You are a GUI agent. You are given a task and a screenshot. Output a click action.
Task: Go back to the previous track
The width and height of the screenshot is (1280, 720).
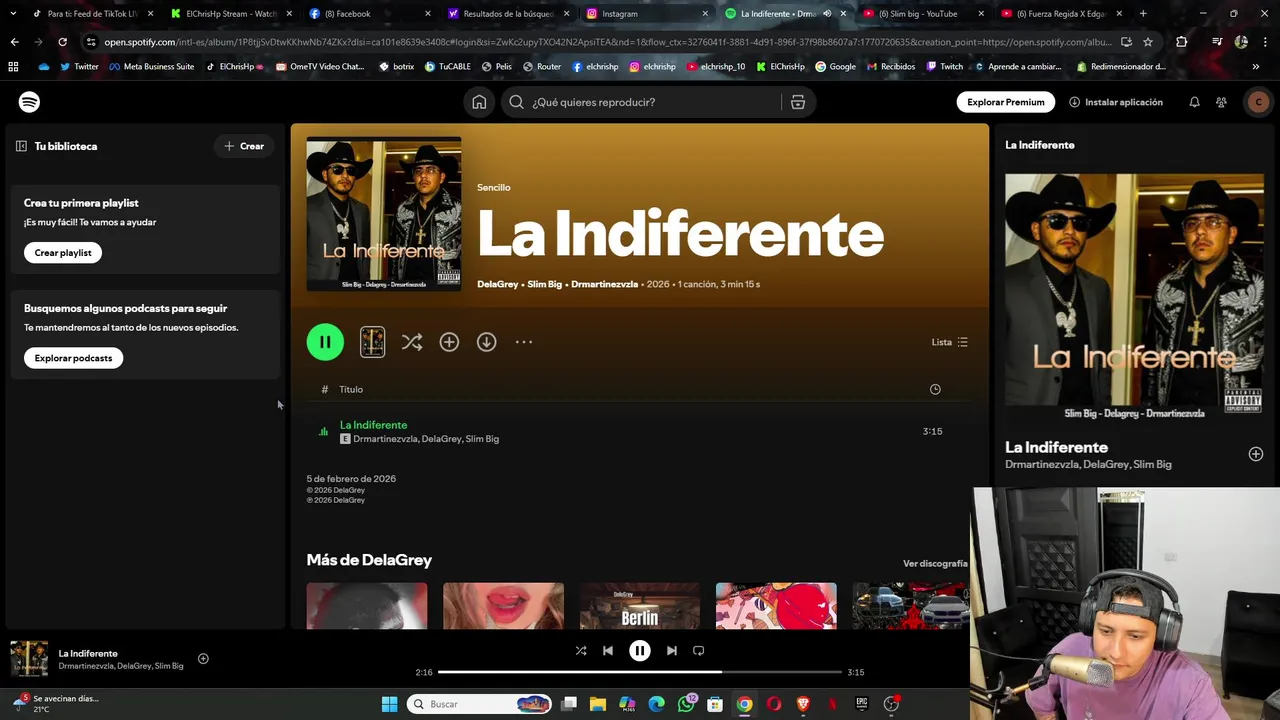click(608, 651)
